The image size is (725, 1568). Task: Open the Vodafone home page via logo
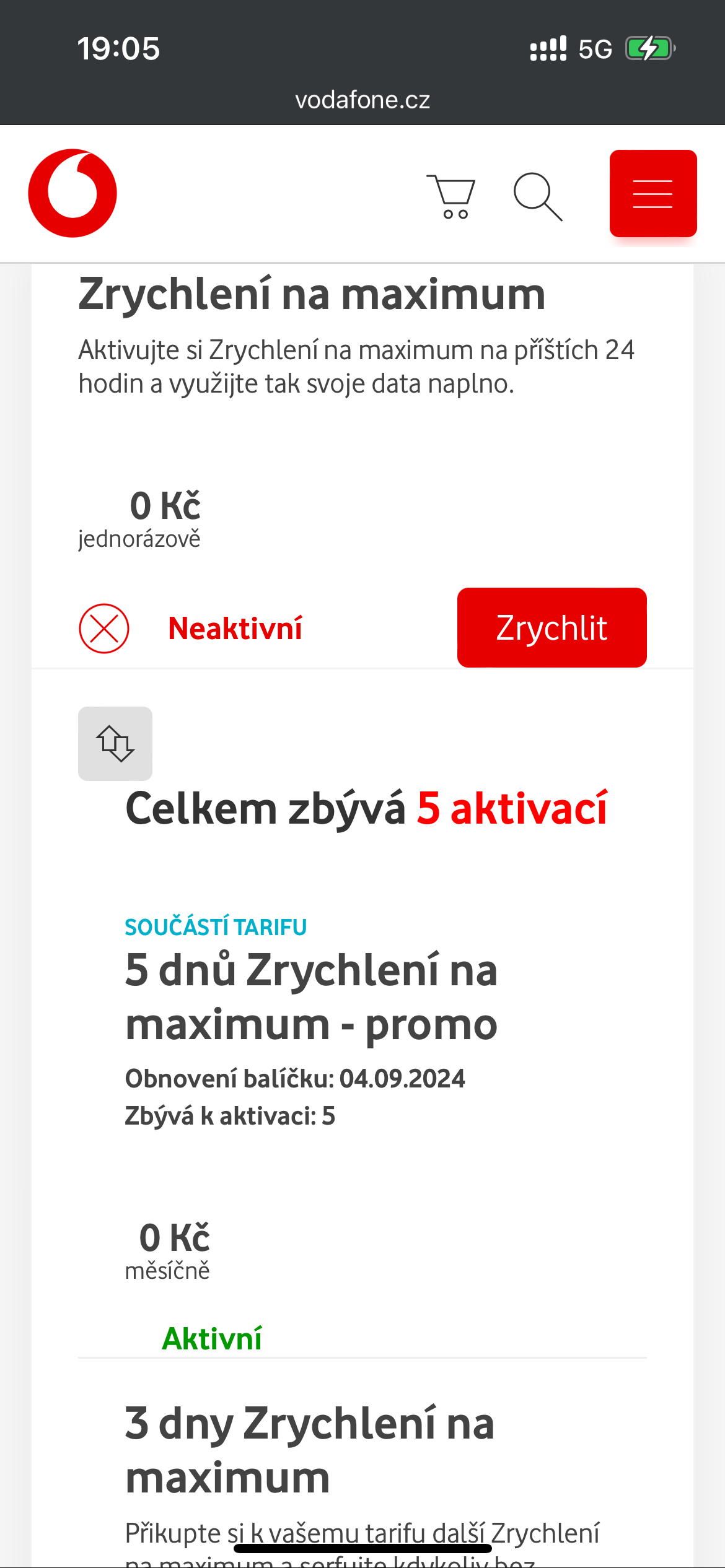click(x=72, y=193)
